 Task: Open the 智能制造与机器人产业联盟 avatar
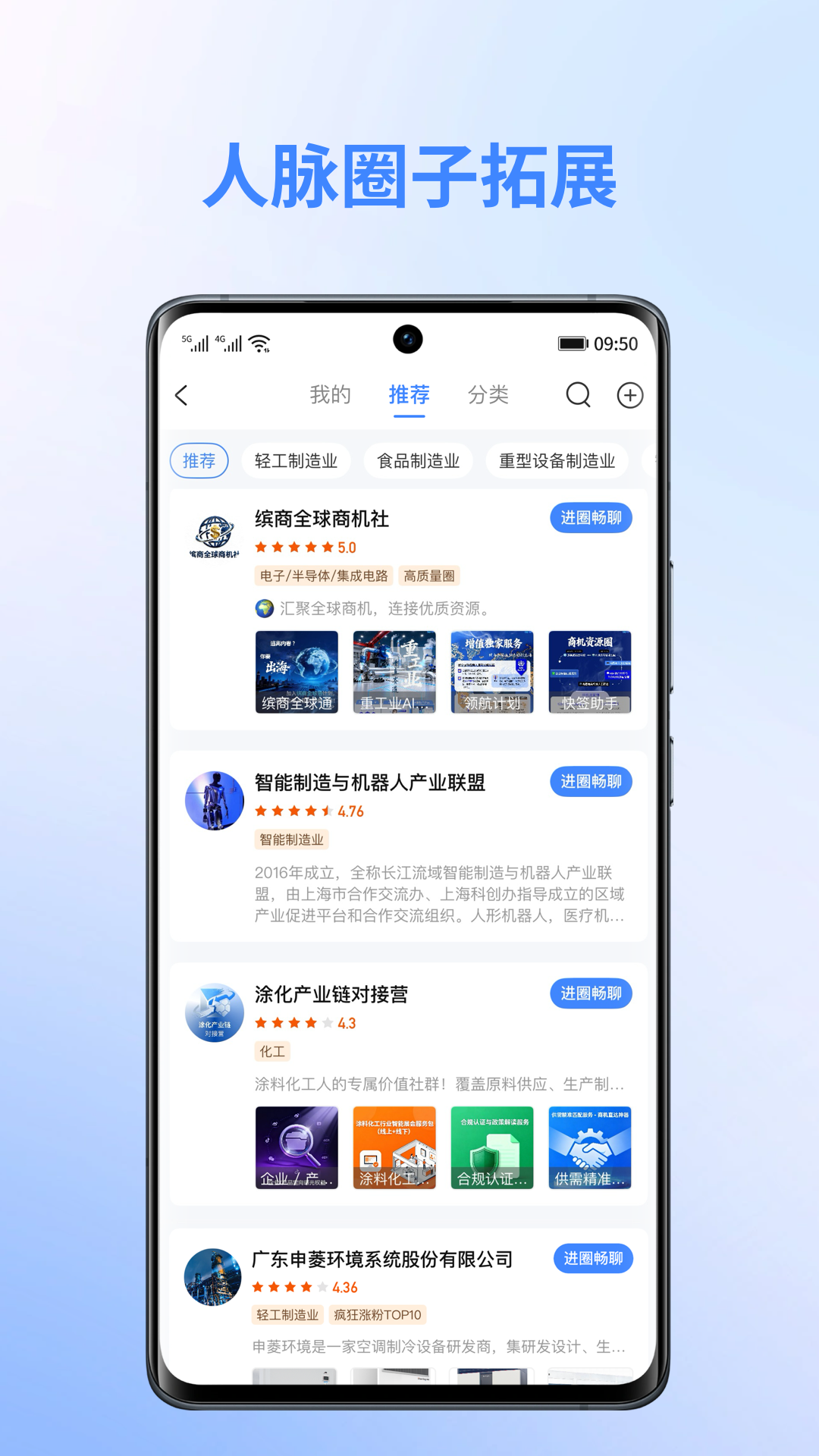pyautogui.click(x=215, y=800)
